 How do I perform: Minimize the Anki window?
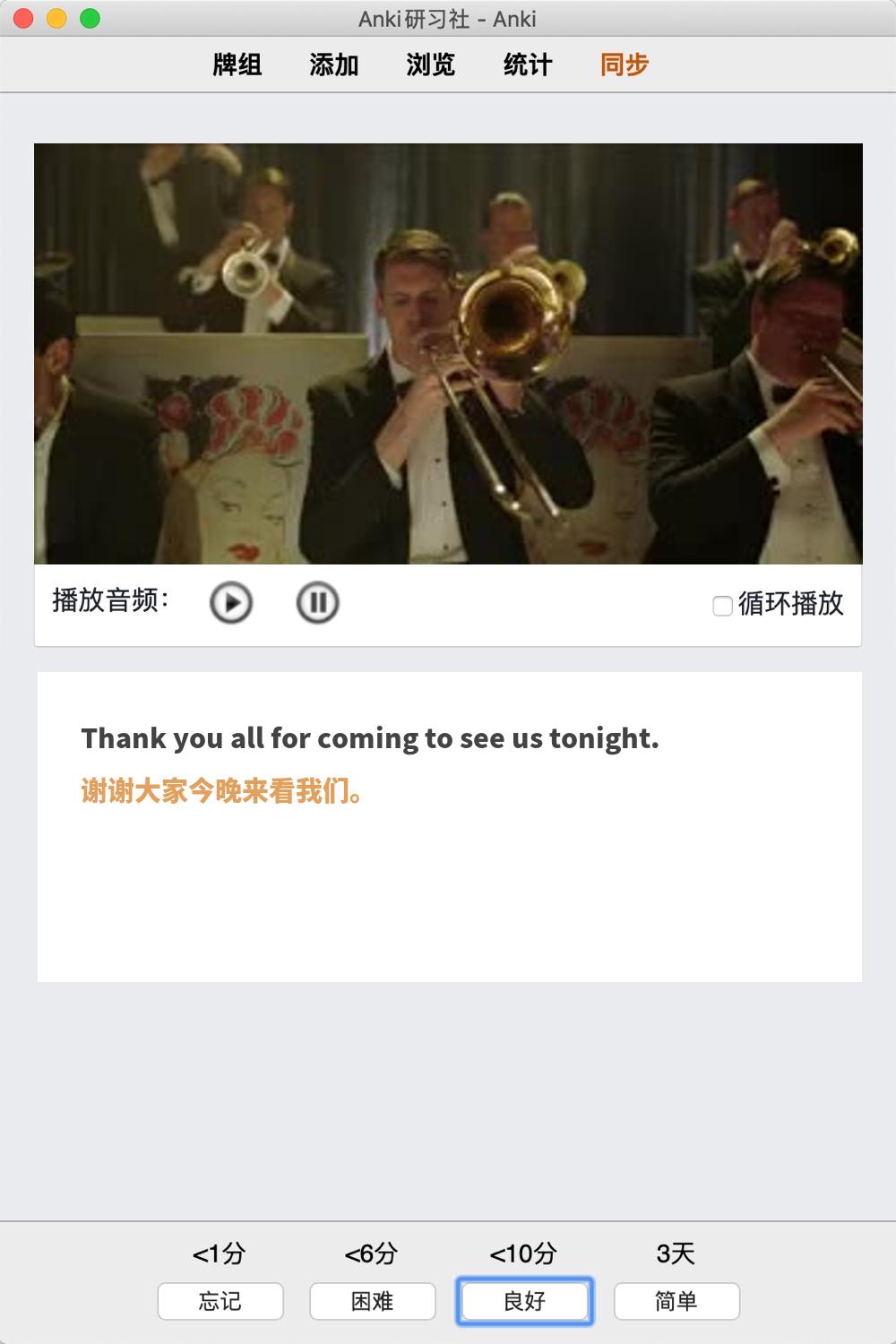coord(56,18)
